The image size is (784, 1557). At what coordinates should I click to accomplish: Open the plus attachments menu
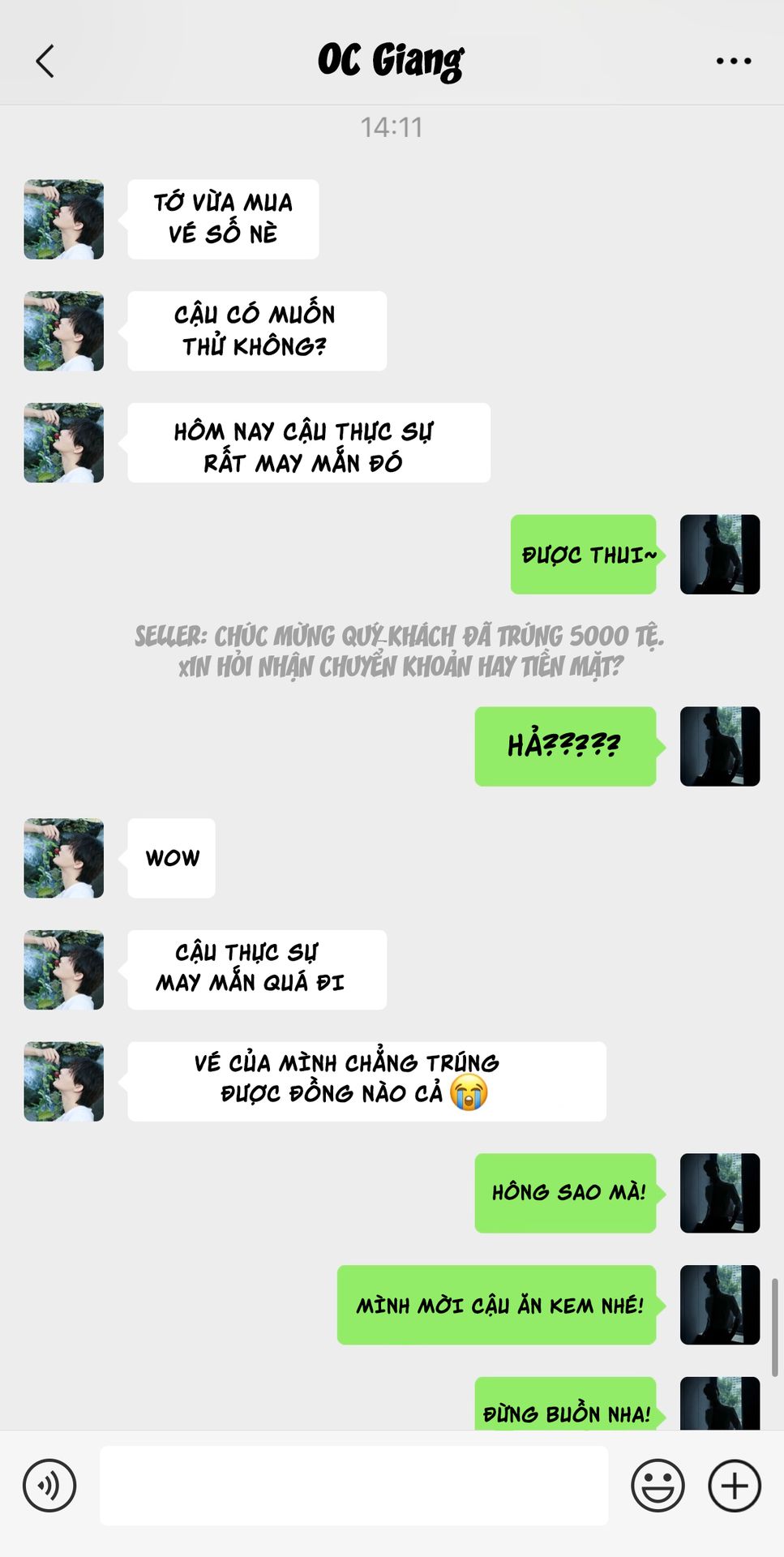[735, 1486]
